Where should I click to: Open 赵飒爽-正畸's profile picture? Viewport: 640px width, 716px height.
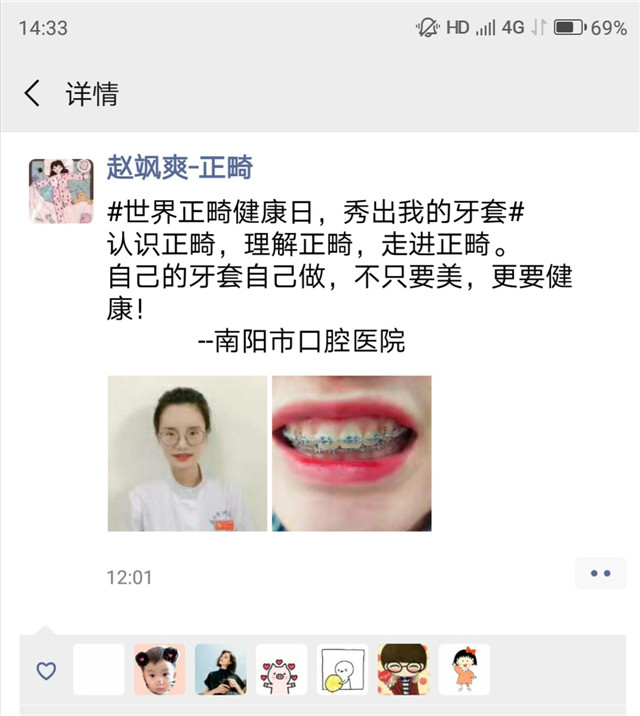[61, 190]
